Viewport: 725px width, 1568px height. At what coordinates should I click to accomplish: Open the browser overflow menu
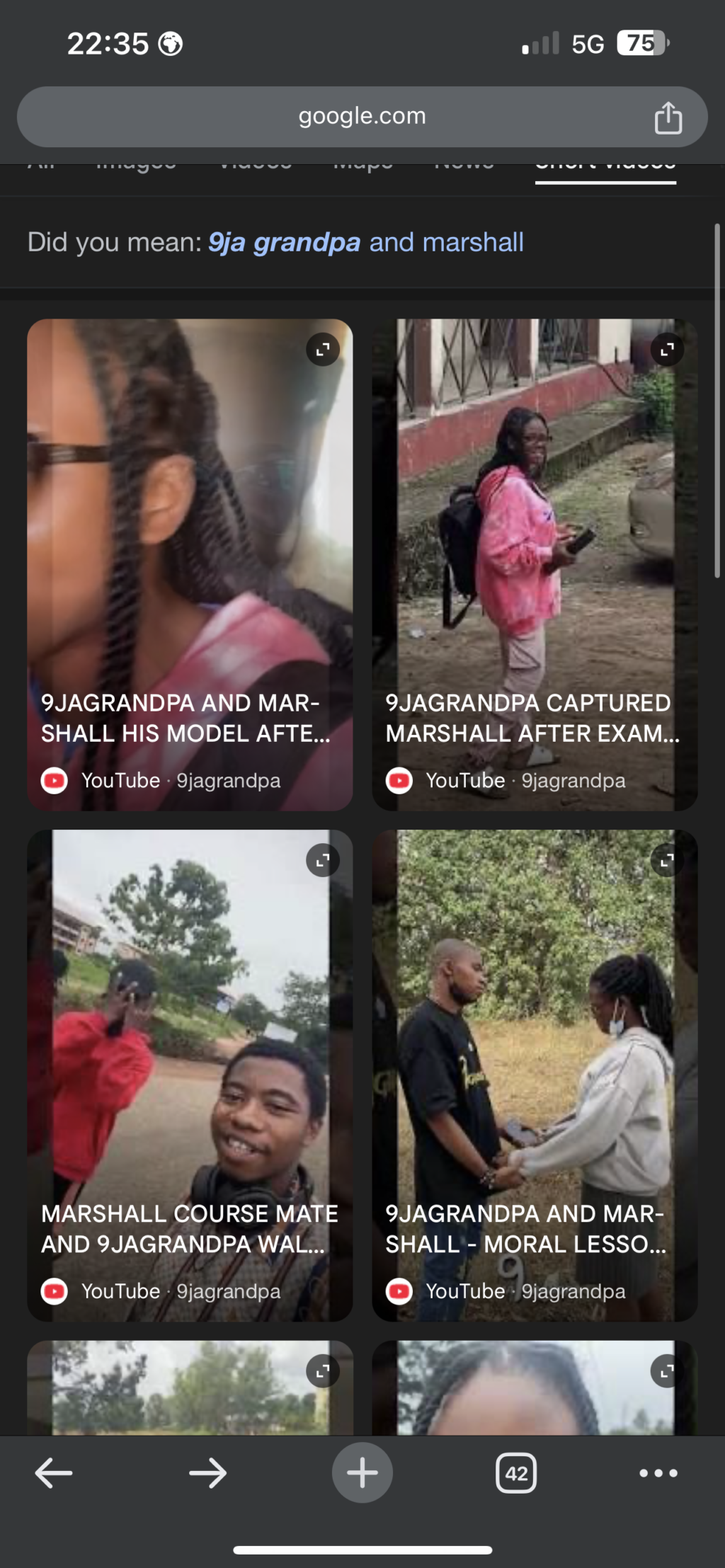click(x=658, y=1473)
